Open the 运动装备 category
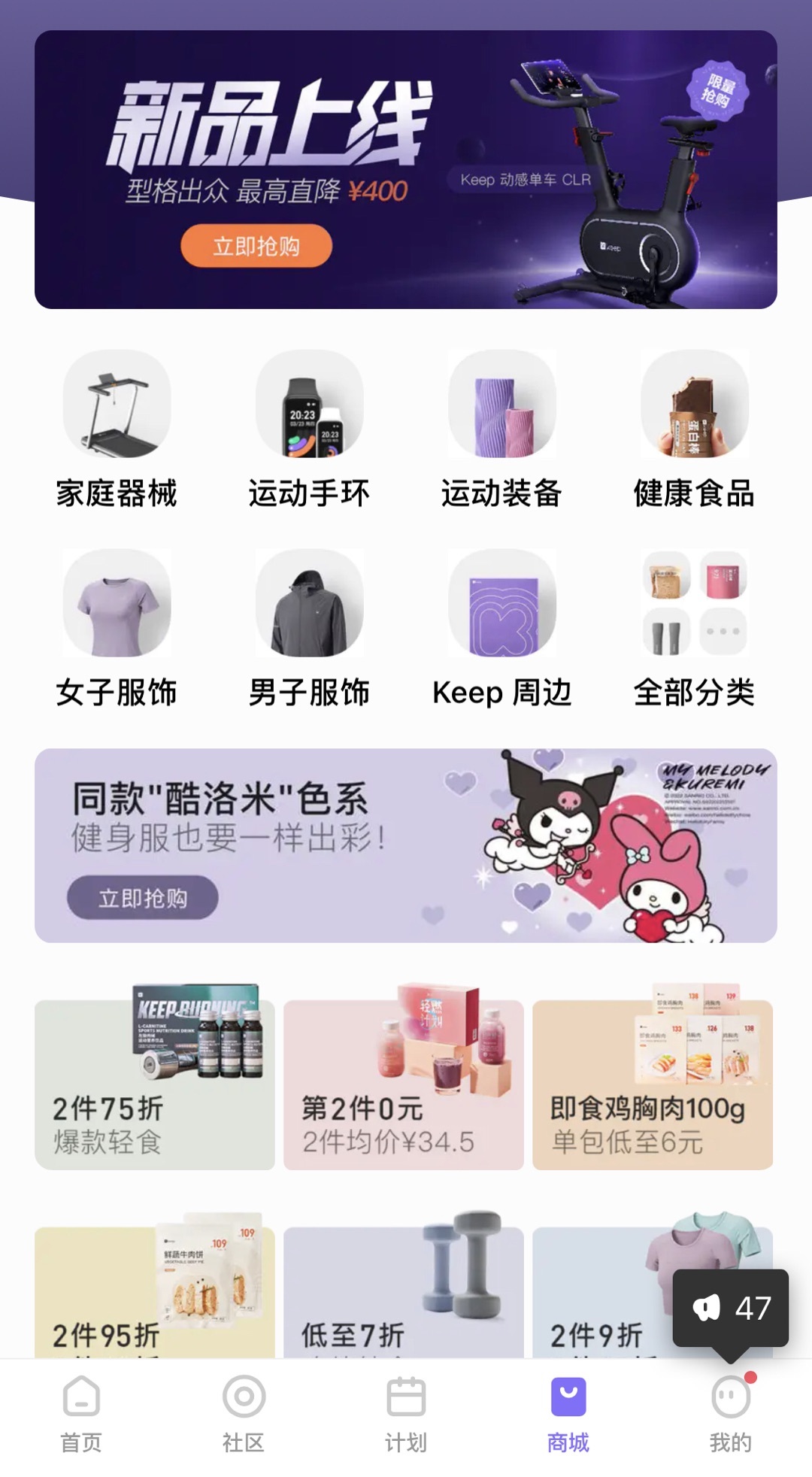The height and width of the screenshot is (1477, 812). click(501, 430)
